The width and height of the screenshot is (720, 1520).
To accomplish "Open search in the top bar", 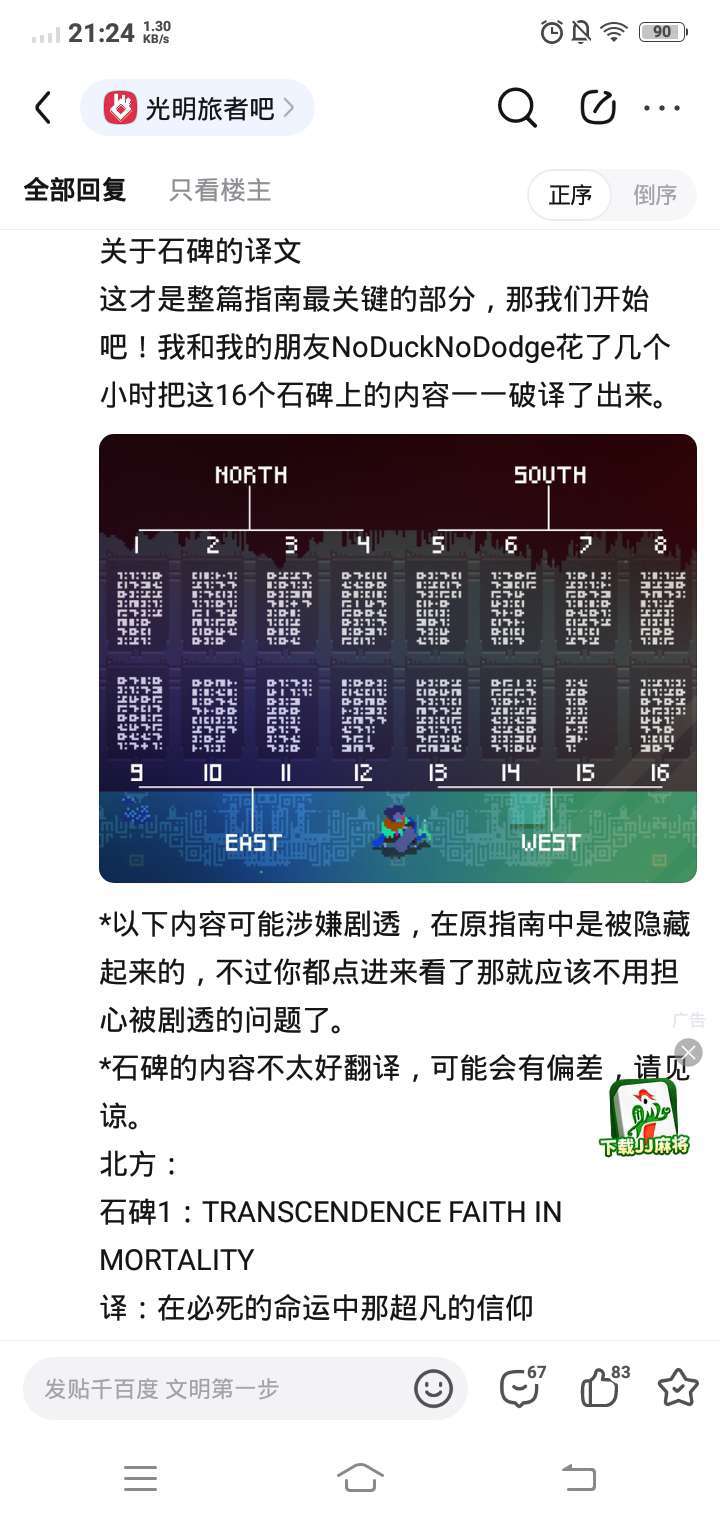I will [517, 108].
